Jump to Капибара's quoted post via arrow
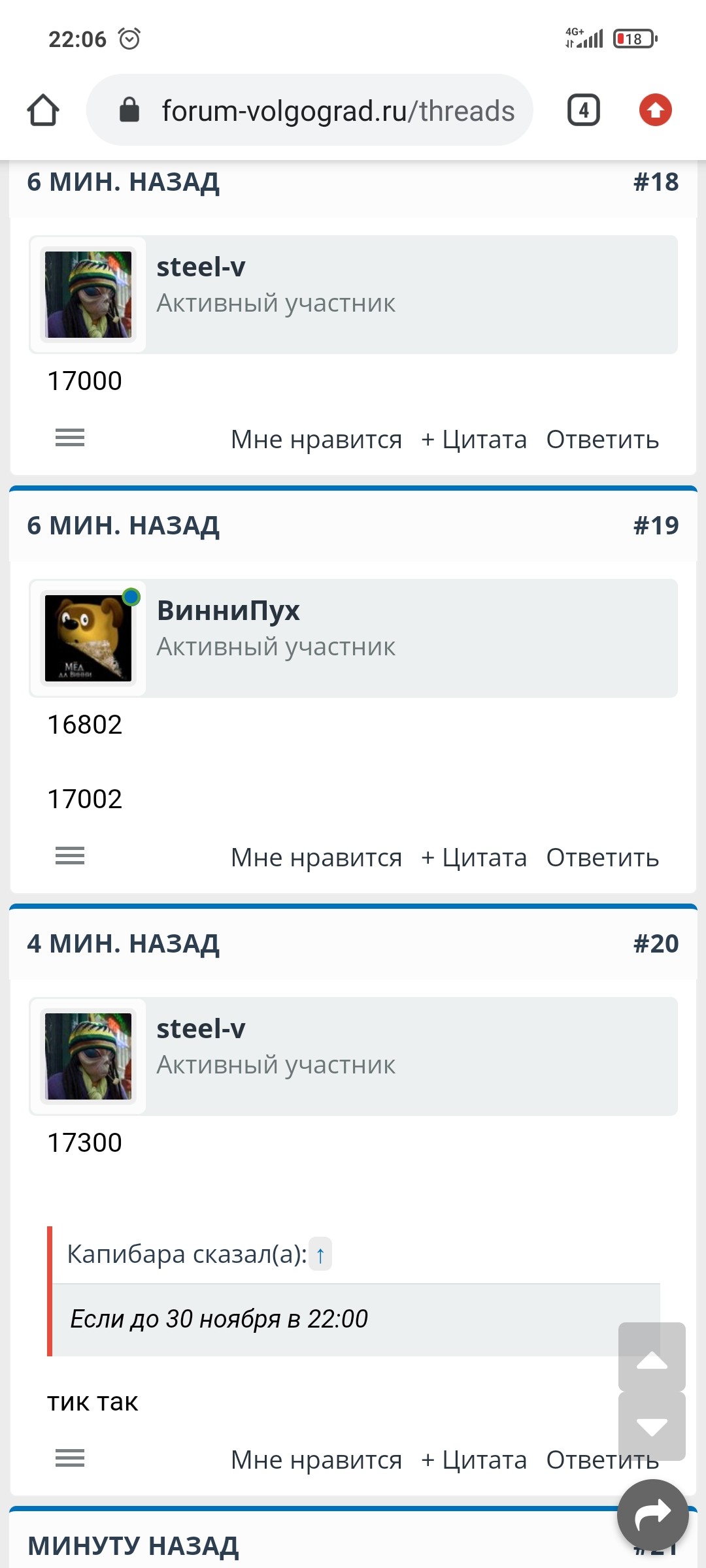 [x=320, y=1254]
